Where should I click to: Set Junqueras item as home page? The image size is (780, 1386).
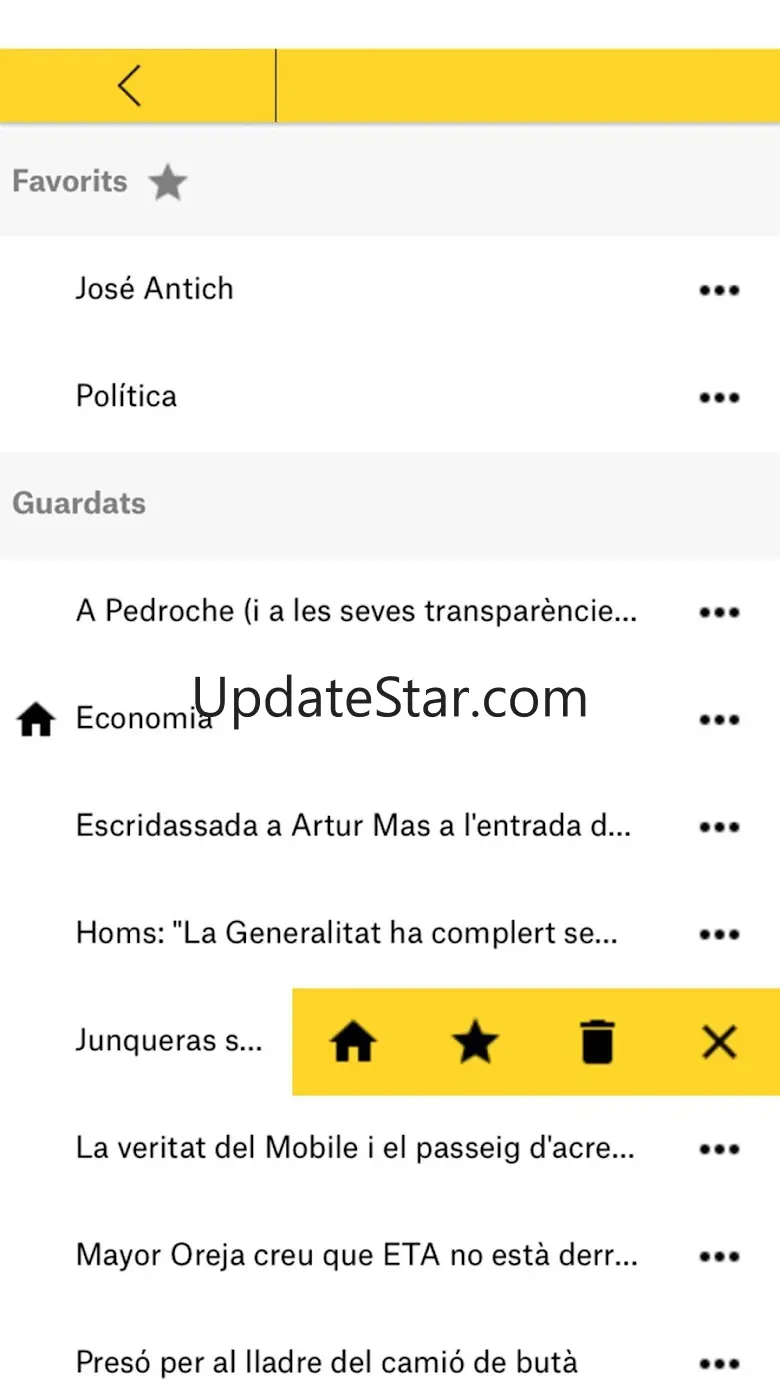click(354, 1042)
